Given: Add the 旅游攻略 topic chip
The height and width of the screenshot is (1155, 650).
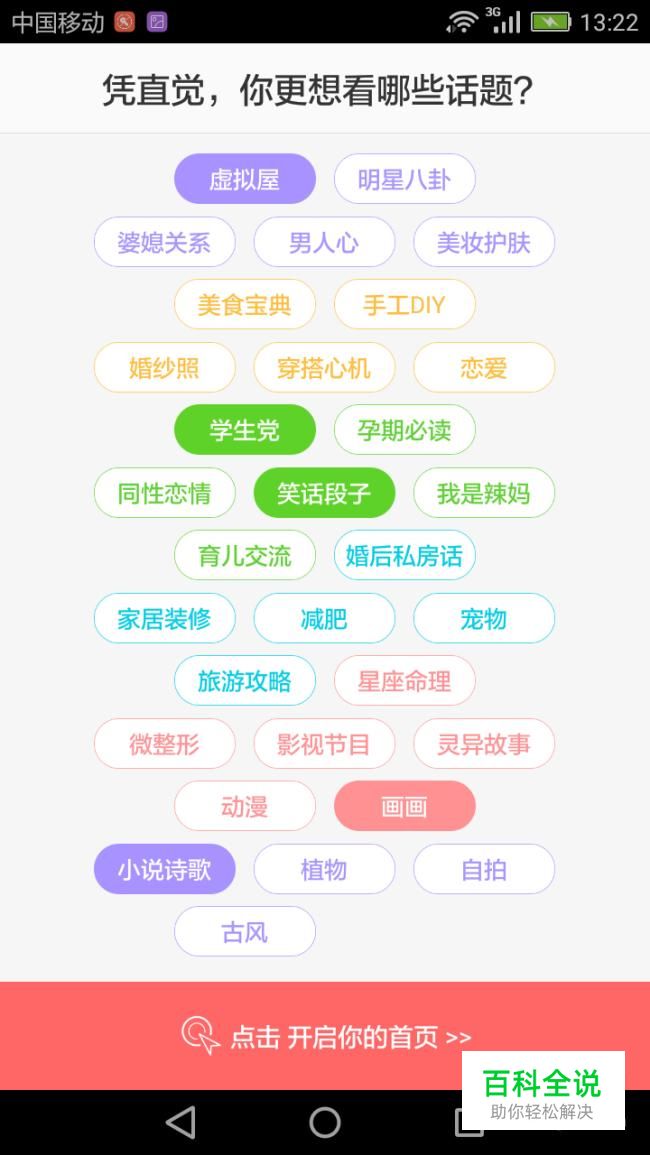Looking at the screenshot, I should tap(245, 681).
